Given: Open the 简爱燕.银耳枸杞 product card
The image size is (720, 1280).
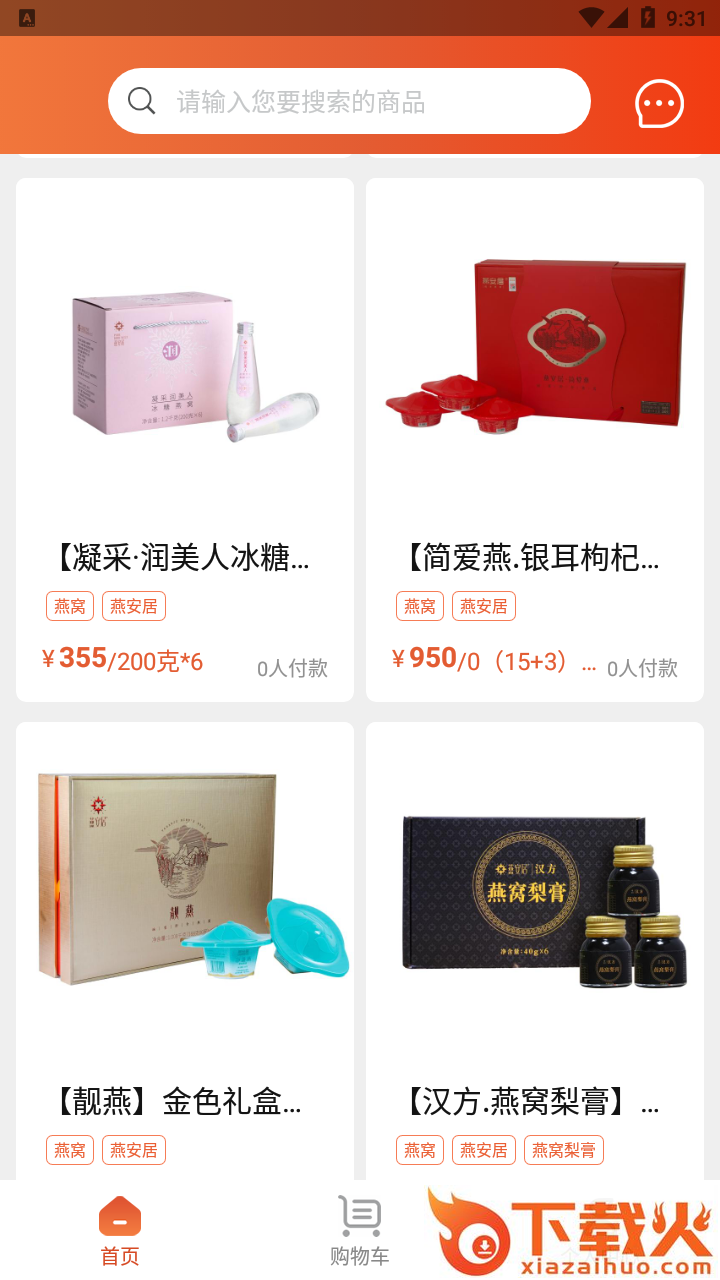Looking at the screenshot, I should [535, 440].
